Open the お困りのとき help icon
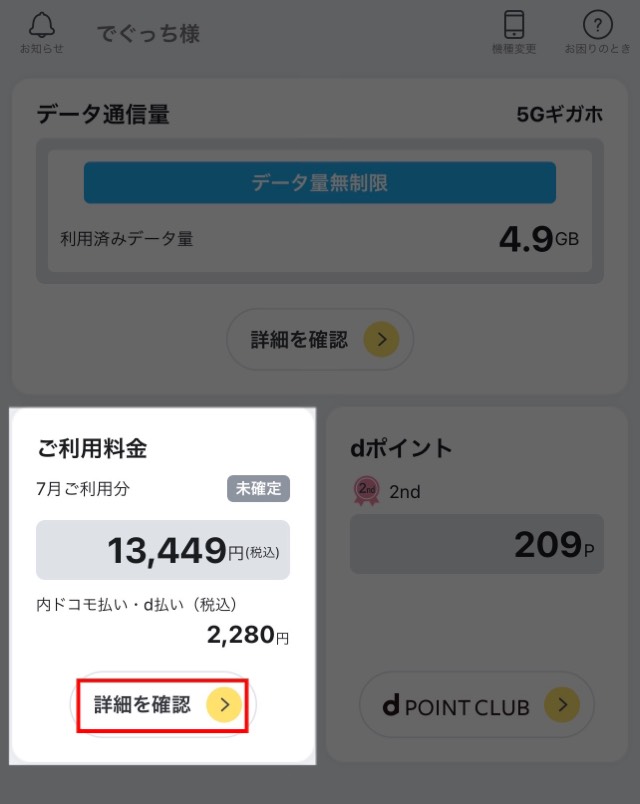This screenshot has width=640, height=804. [597, 31]
